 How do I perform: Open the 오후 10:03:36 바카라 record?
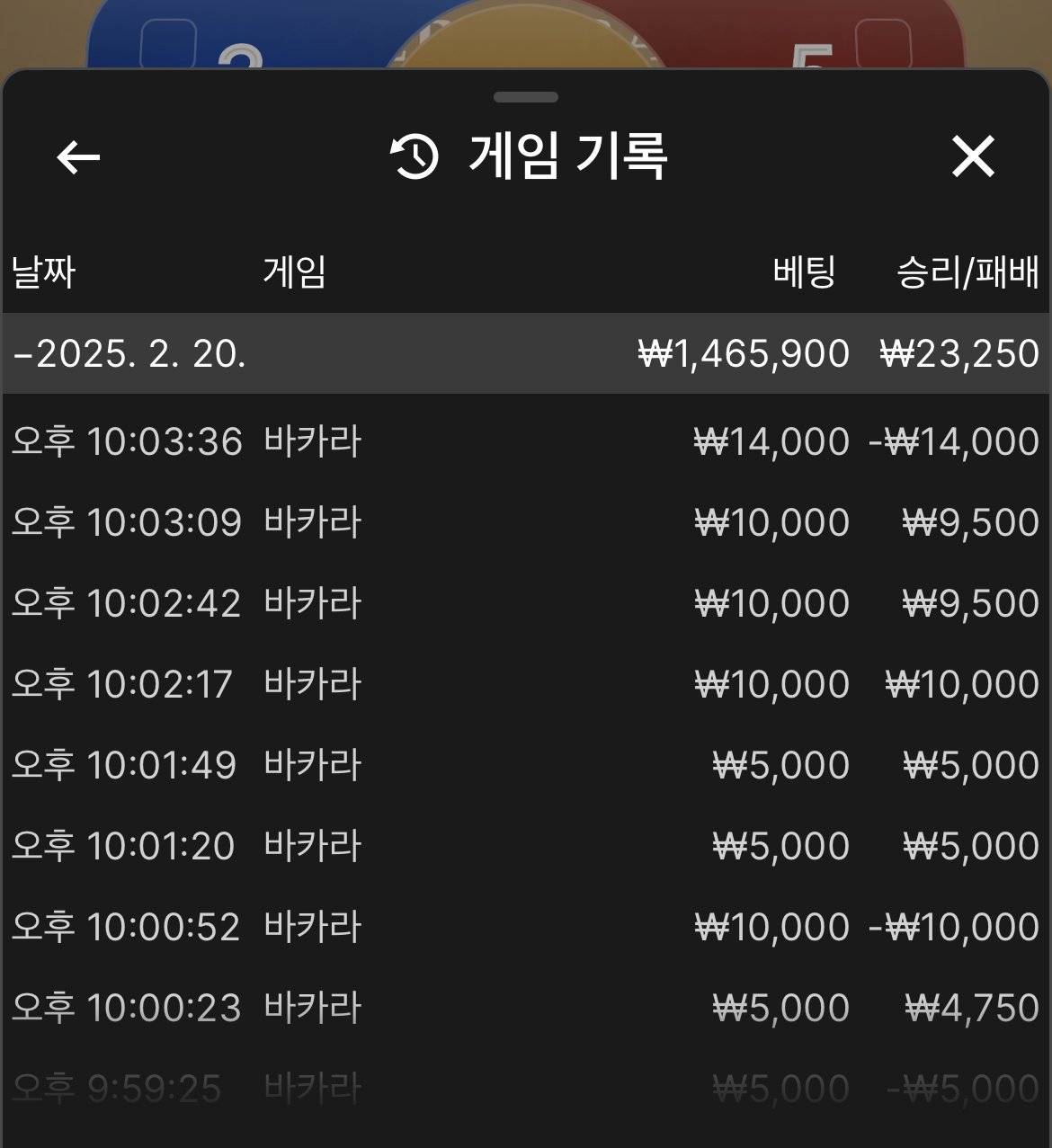[525, 441]
